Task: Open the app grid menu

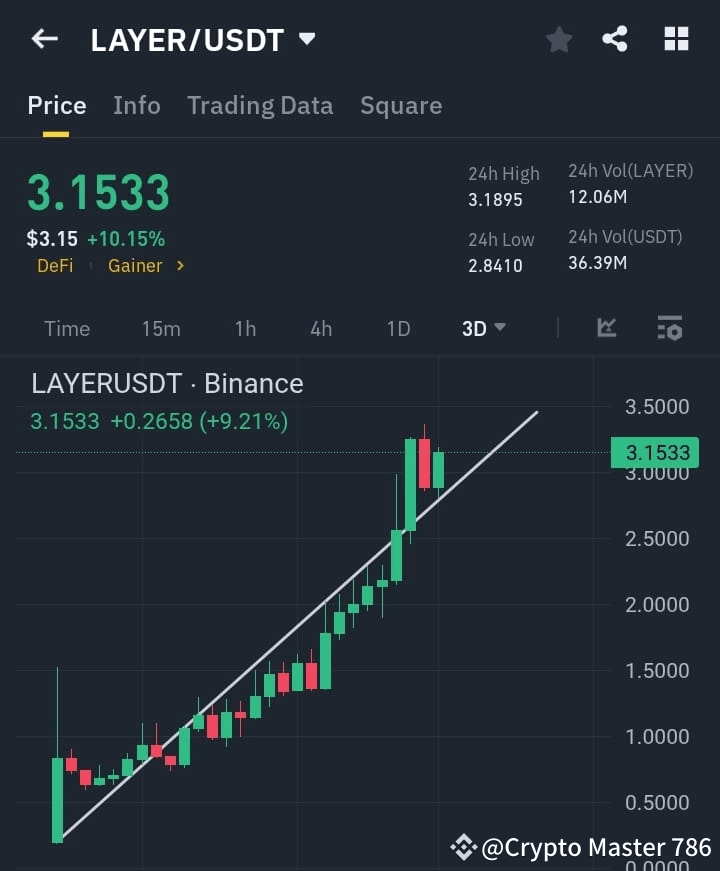Action: click(676, 40)
